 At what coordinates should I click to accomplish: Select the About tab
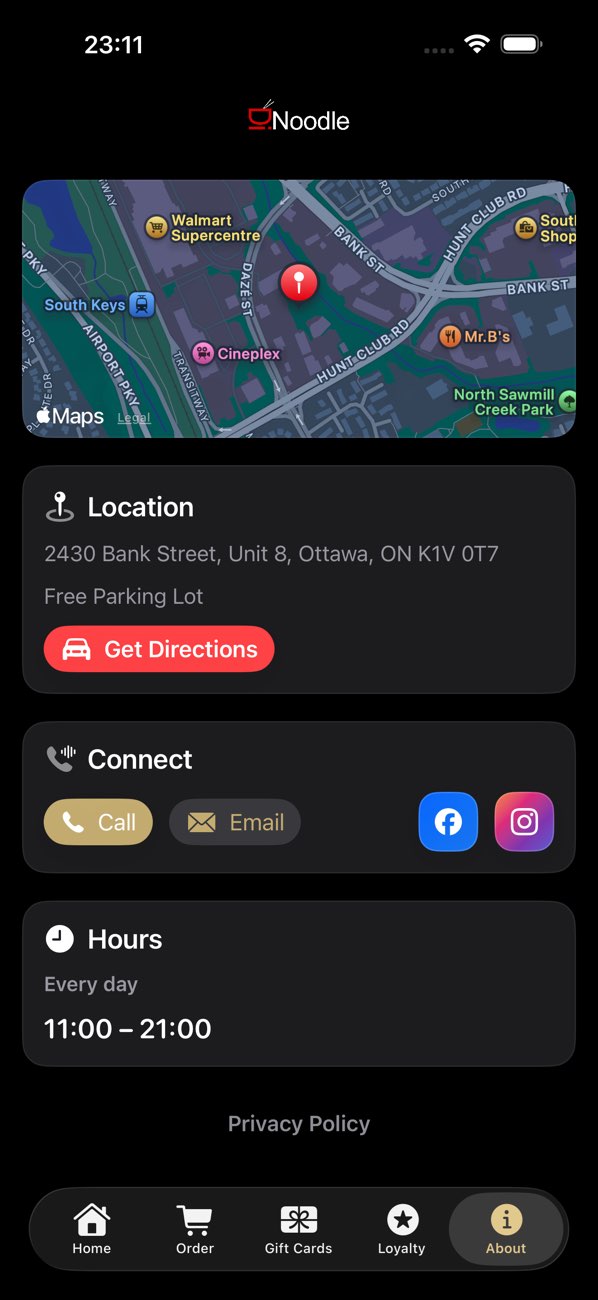click(506, 1229)
